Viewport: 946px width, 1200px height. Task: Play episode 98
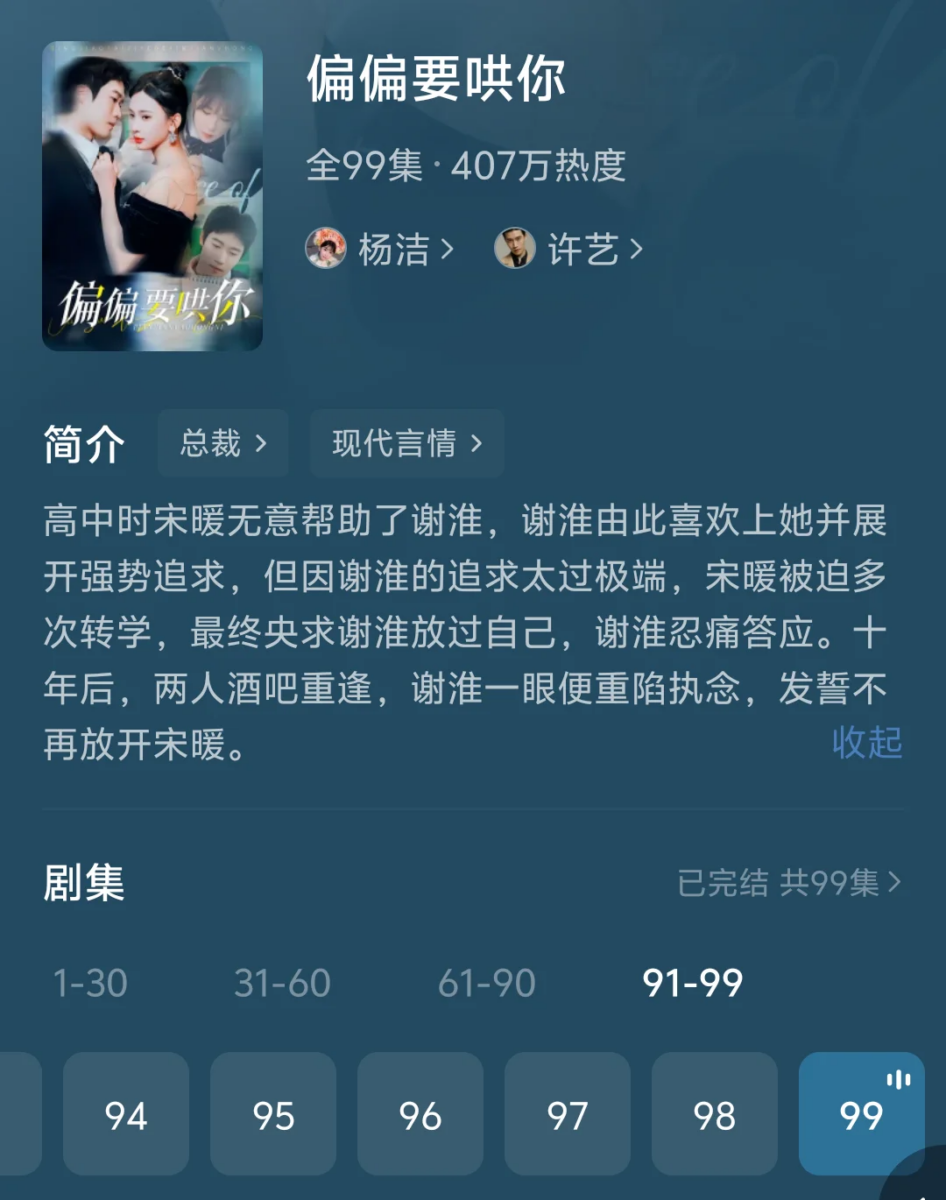pyautogui.click(x=714, y=1114)
